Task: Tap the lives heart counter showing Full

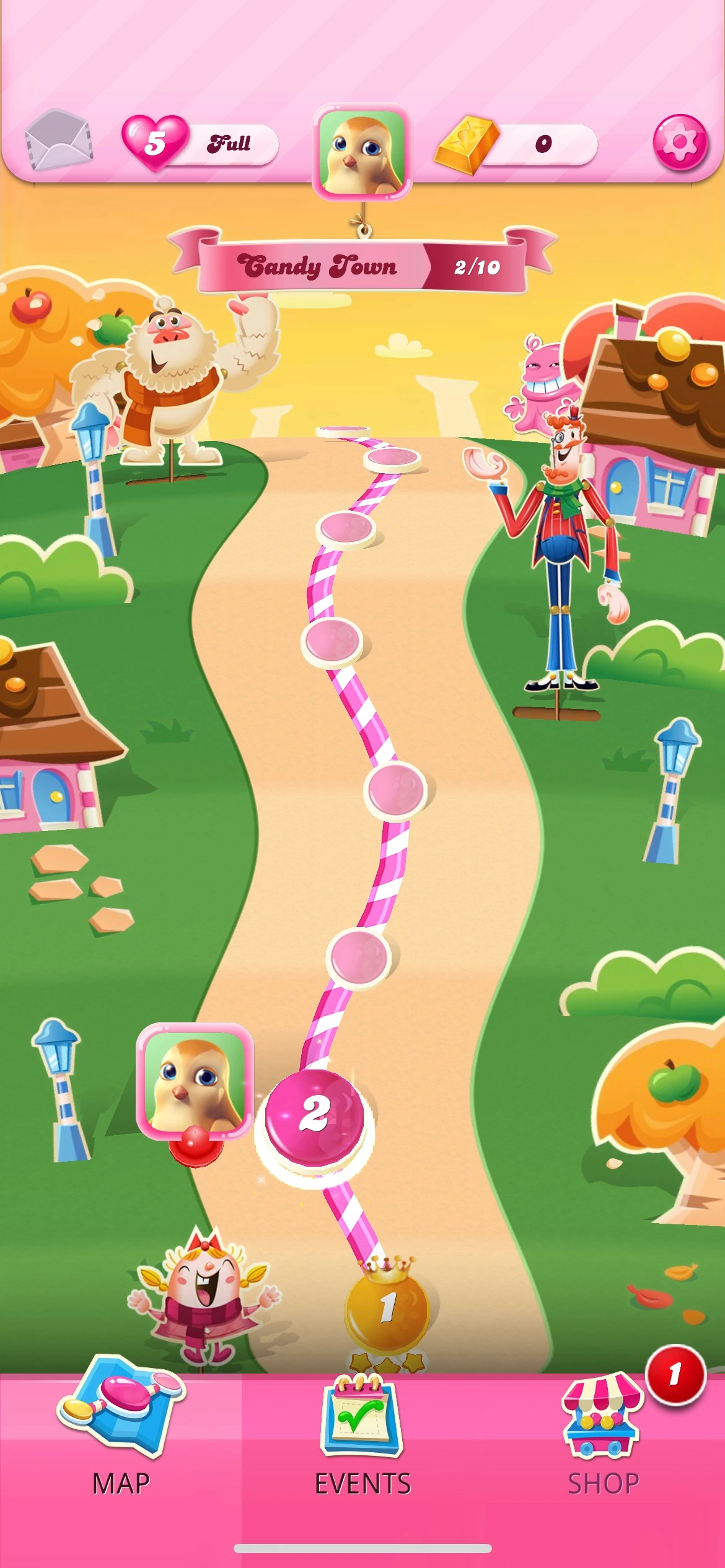Action: coord(200,144)
